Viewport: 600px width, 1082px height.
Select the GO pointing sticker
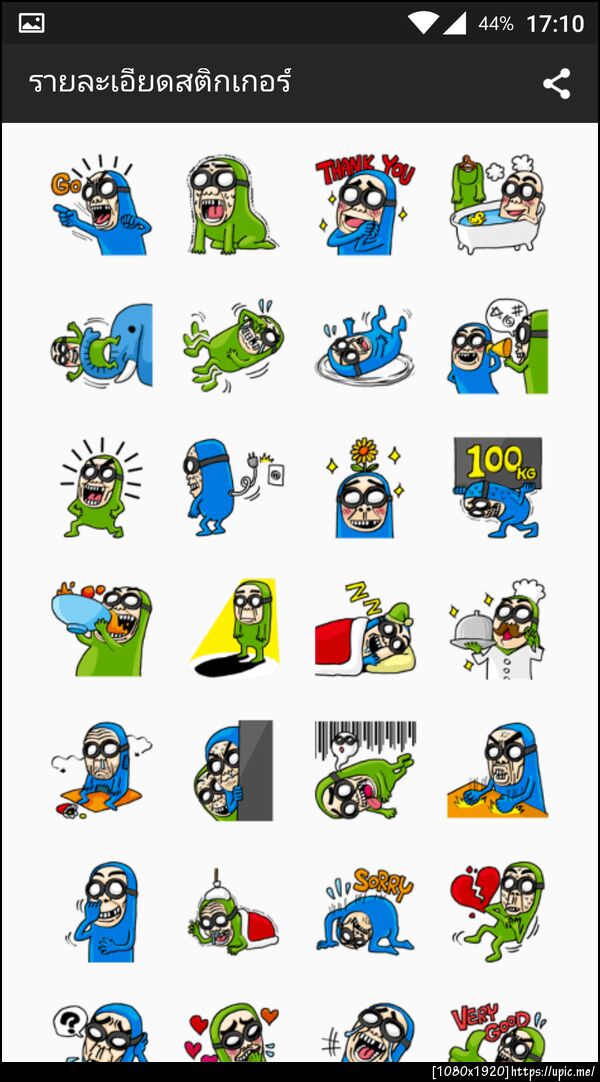pos(101,205)
